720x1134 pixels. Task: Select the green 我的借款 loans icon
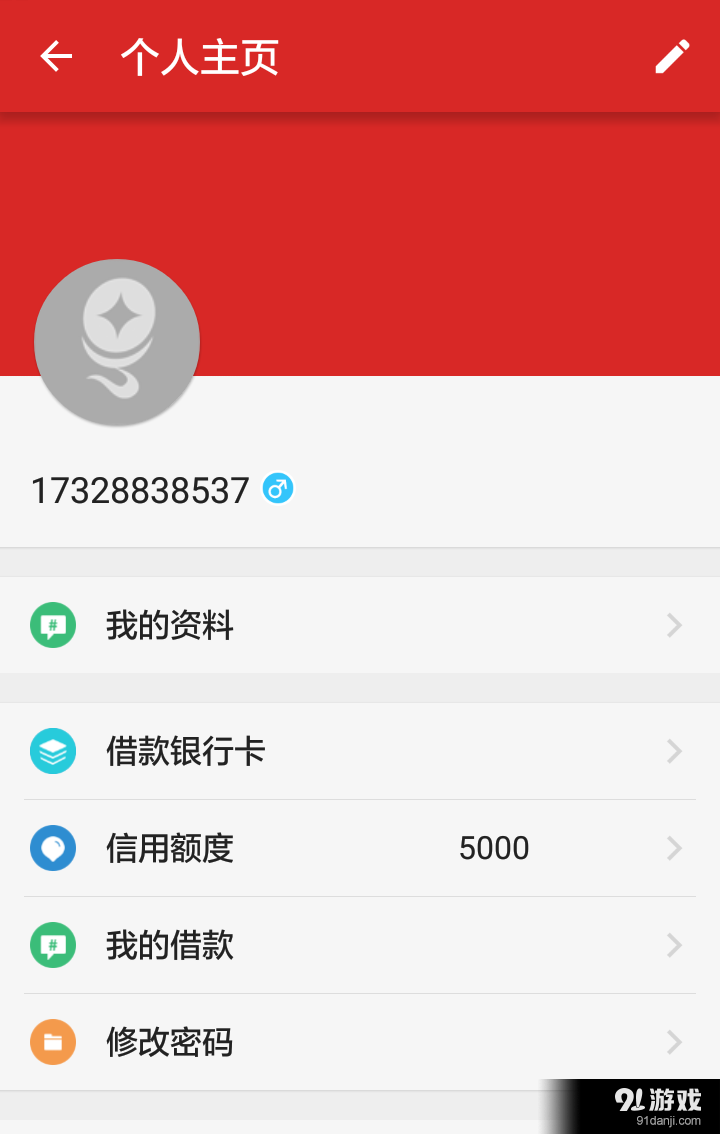52,944
